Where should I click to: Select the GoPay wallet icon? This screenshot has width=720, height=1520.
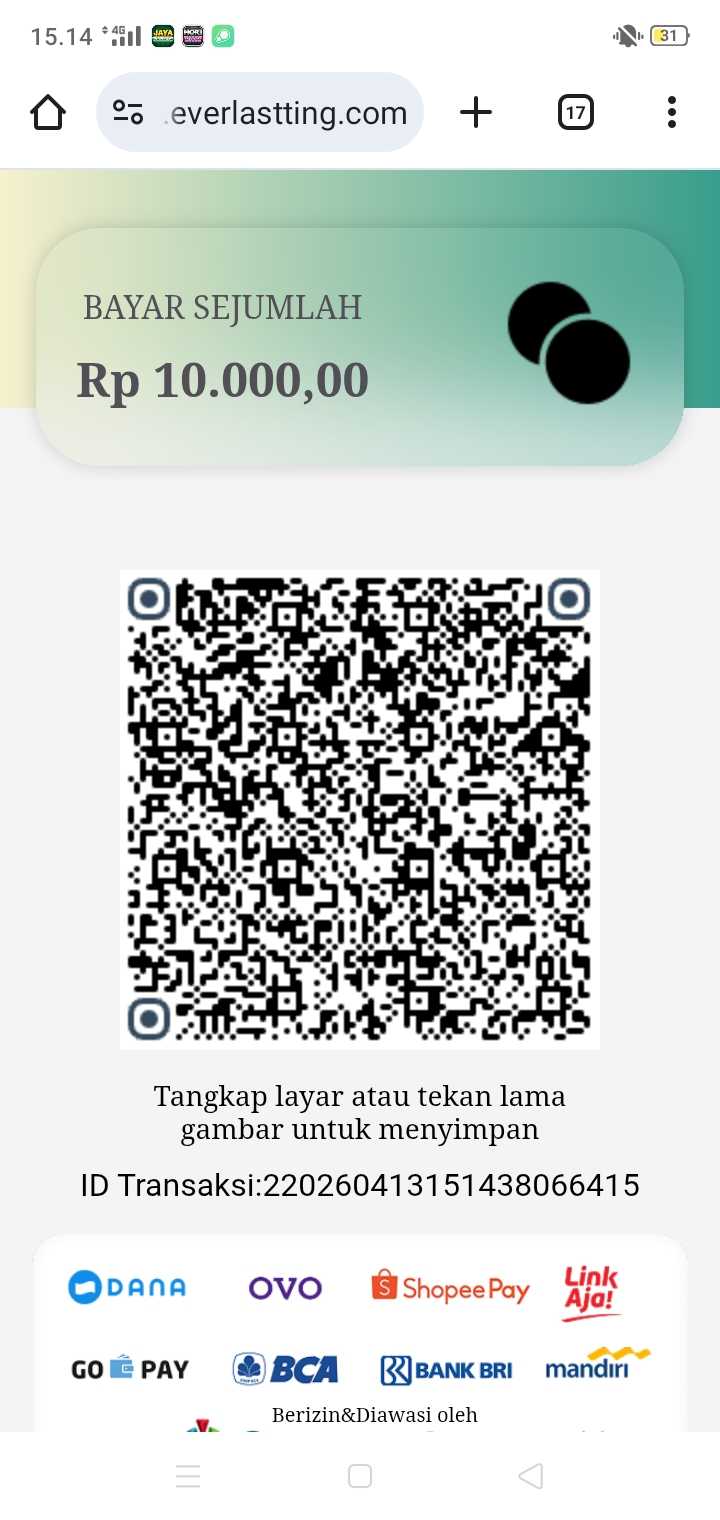[x=130, y=1367]
